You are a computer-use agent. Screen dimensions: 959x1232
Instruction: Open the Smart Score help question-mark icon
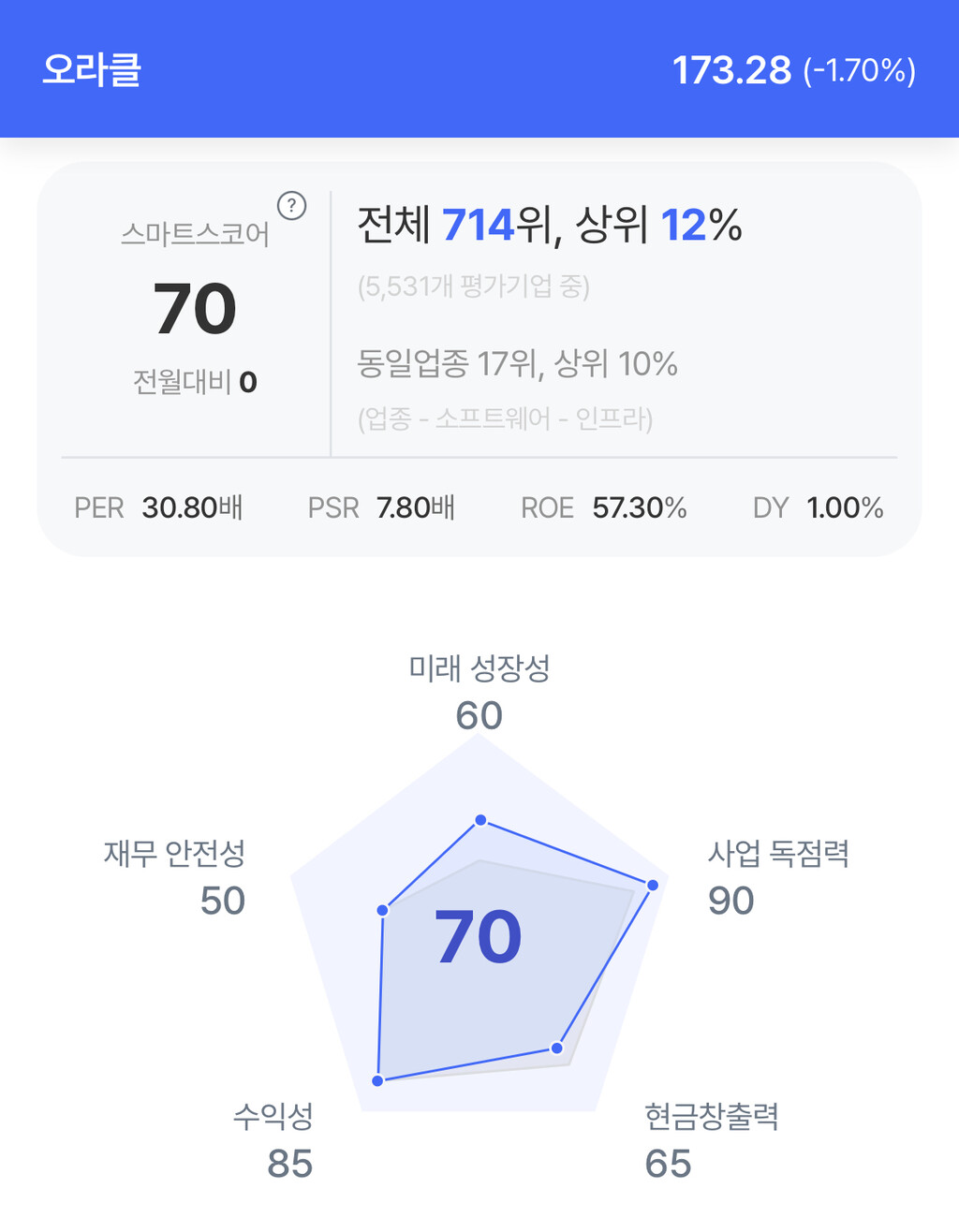point(292,205)
